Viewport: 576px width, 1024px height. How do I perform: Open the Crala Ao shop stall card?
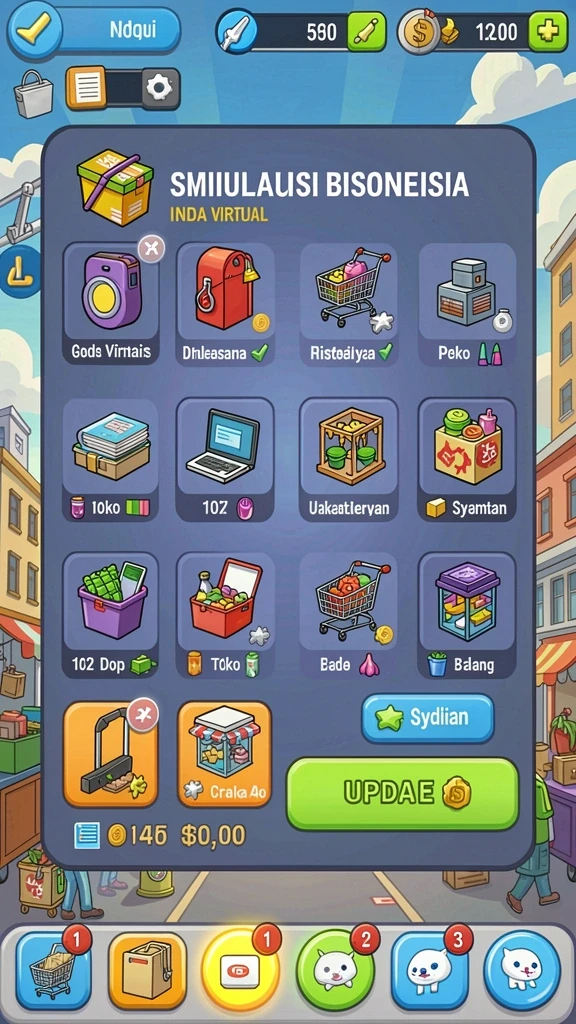tap(224, 754)
